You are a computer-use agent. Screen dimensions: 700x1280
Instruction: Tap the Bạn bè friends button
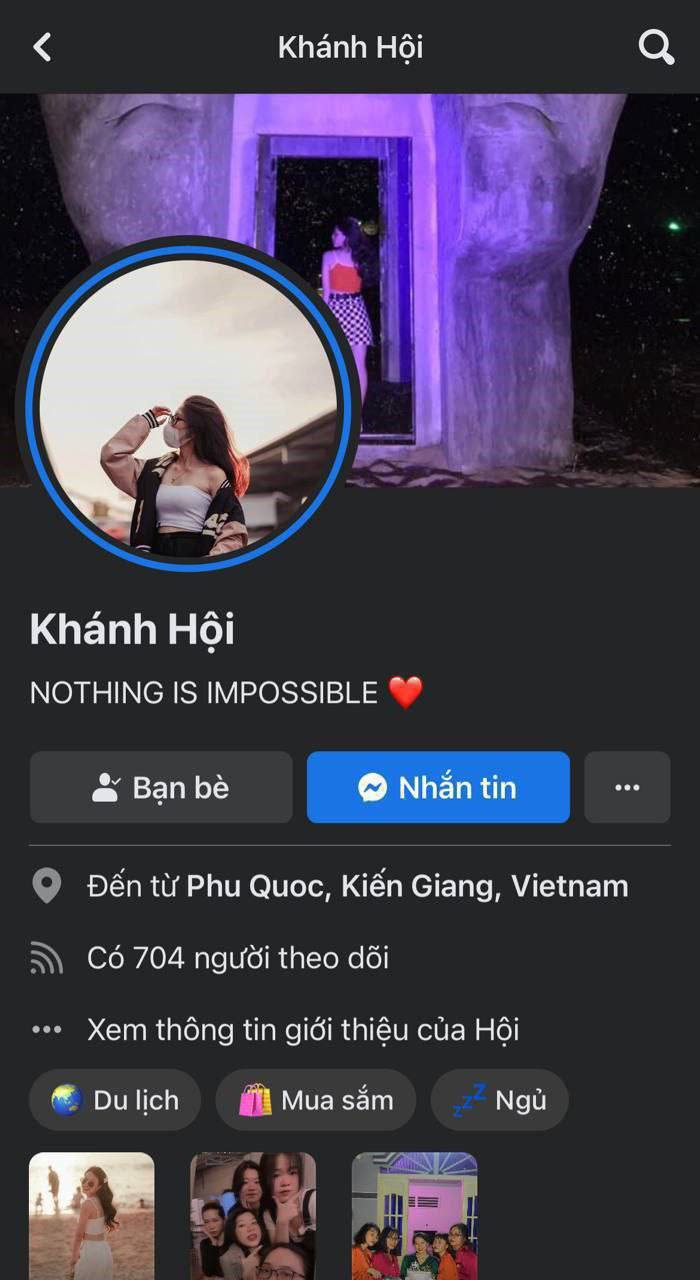161,788
